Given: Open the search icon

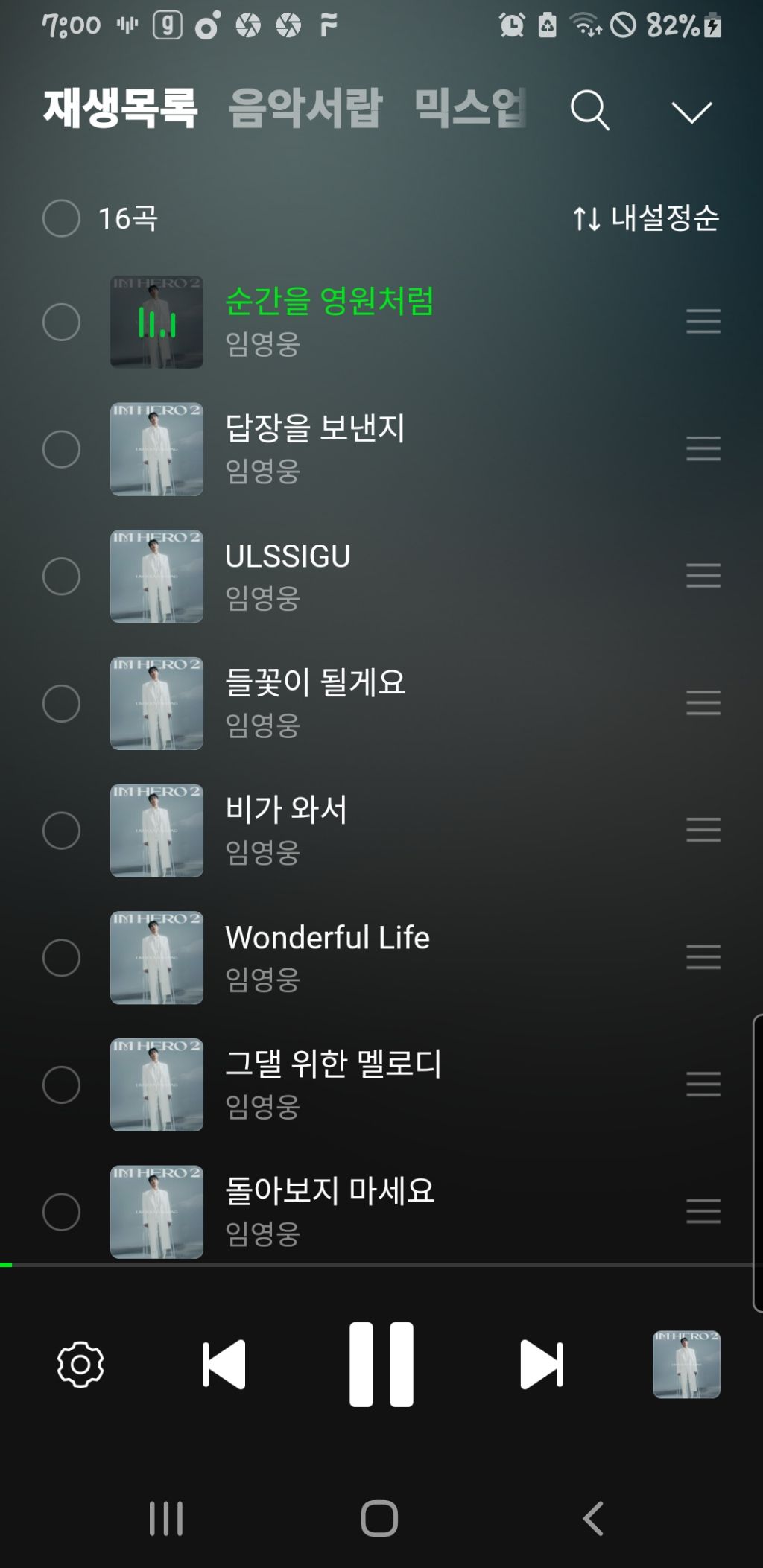Looking at the screenshot, I should (x=589, y=111).
